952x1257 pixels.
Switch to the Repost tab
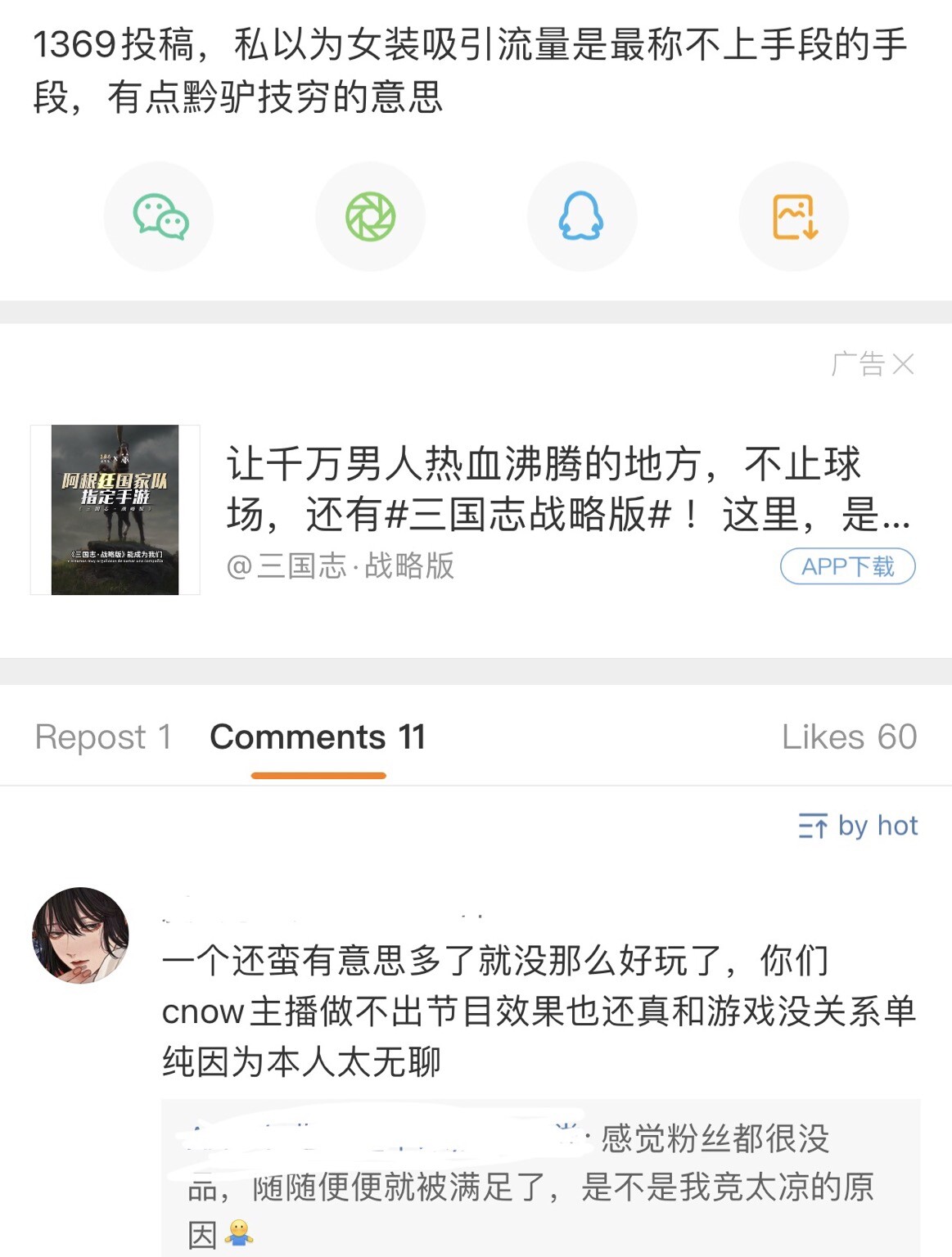[103, 737]
